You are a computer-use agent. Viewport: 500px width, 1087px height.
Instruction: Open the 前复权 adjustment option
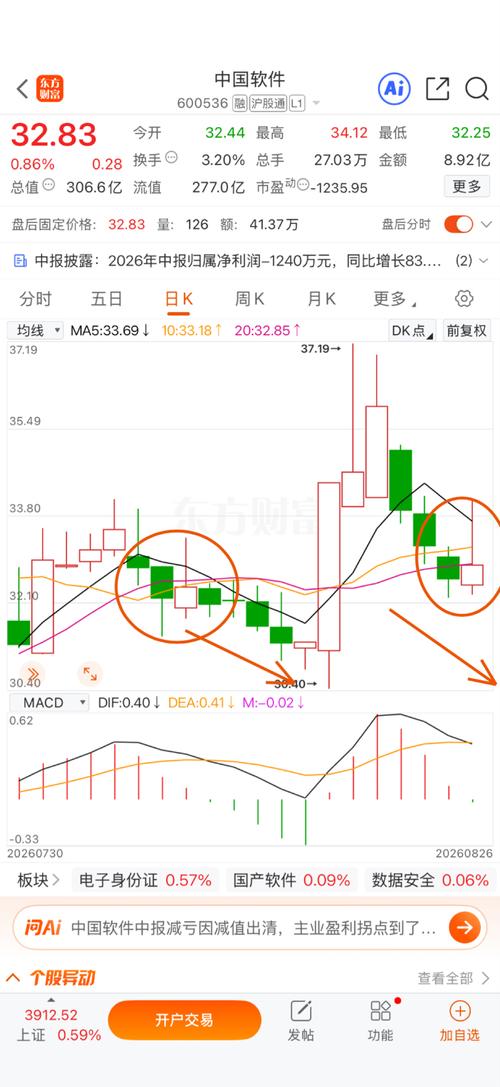pyautogui.click(x=465, y=331)
